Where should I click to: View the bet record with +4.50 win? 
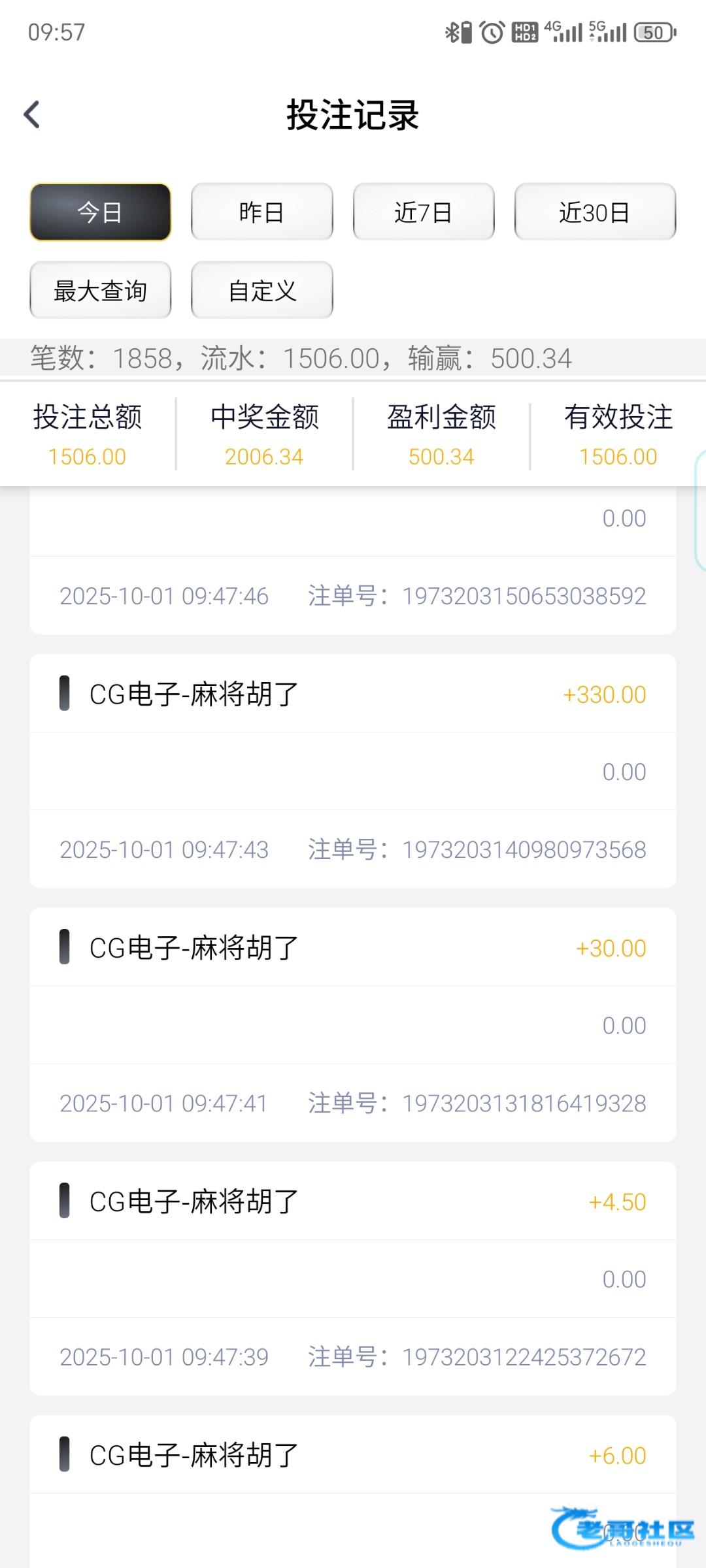(352, 1277)
